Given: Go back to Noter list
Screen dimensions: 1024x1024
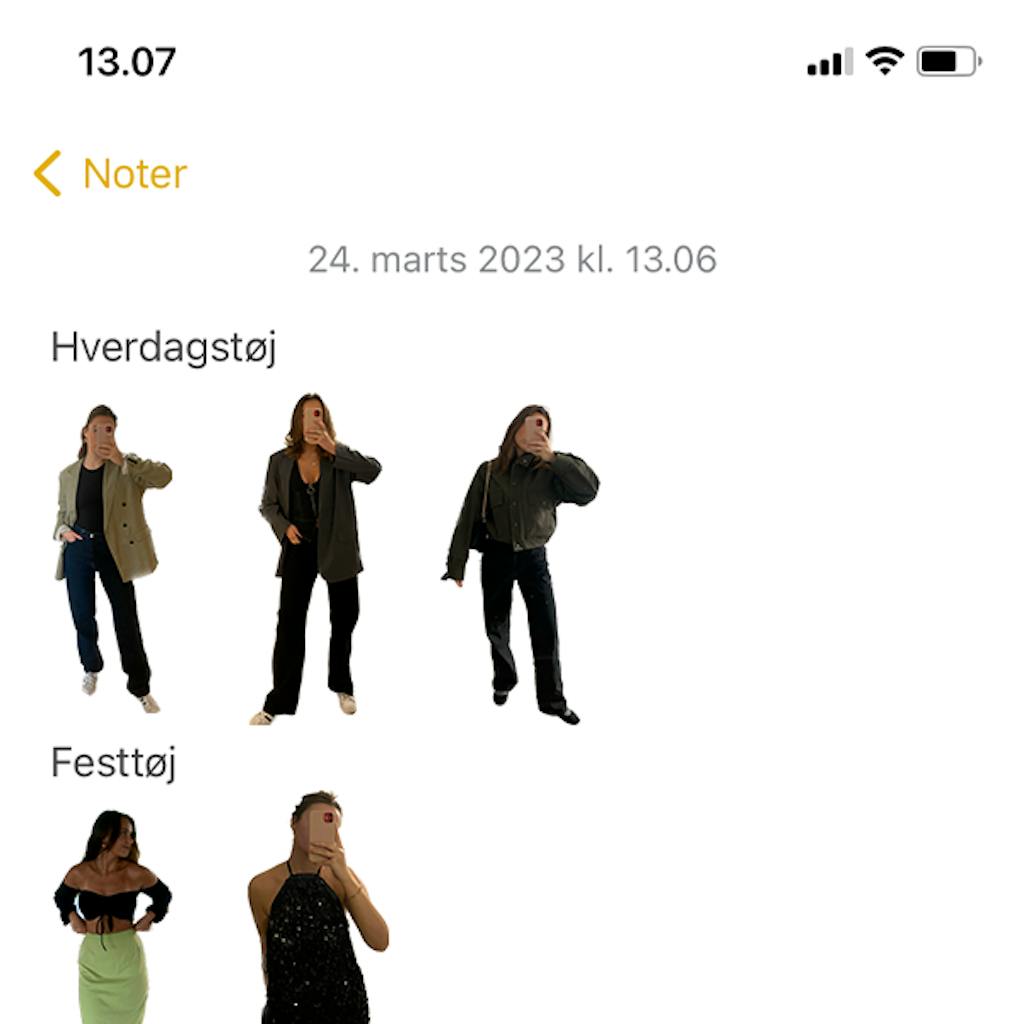Looking at the screenshot, I should tap(110, 174).
